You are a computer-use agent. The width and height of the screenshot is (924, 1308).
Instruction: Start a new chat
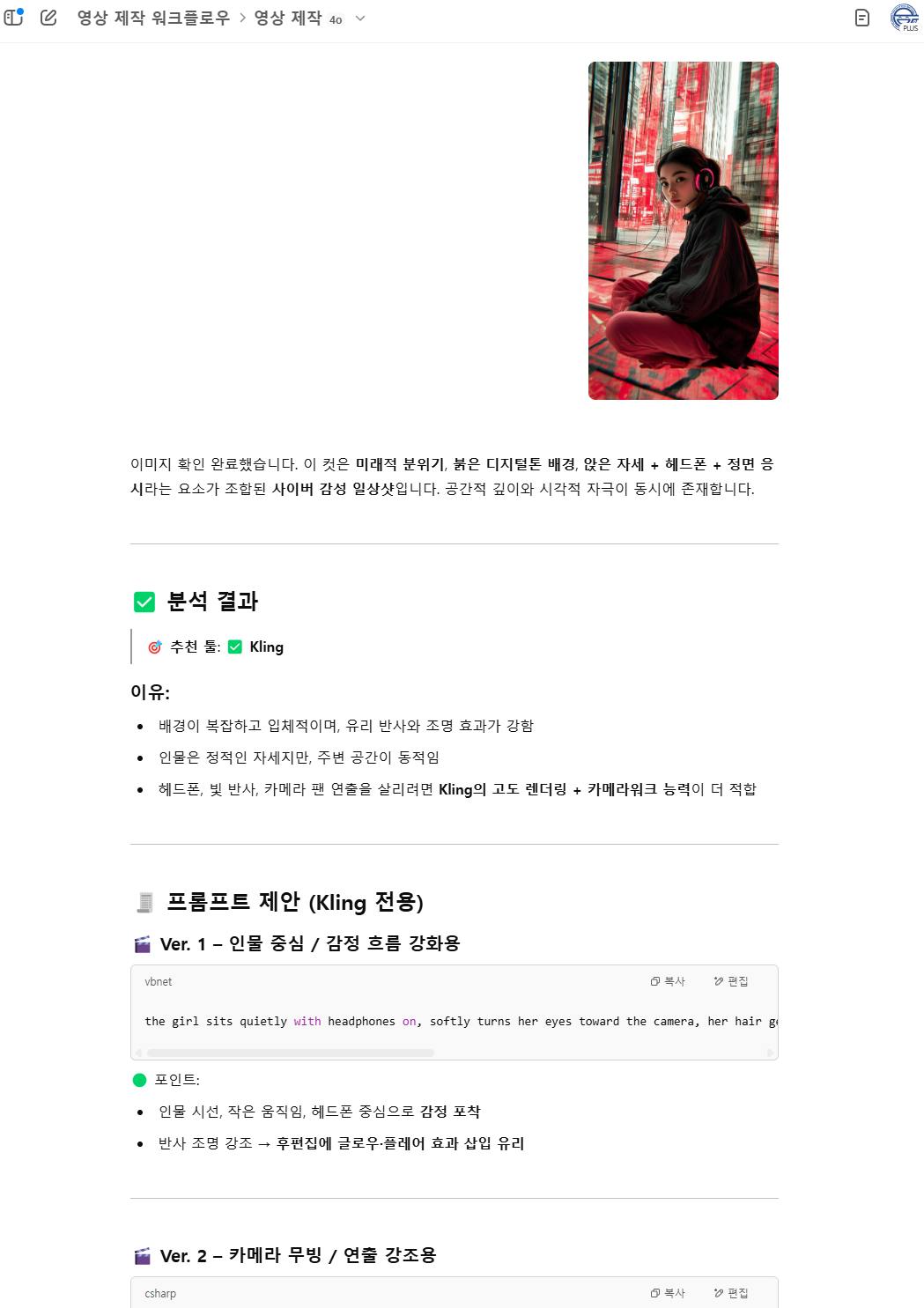48,18
